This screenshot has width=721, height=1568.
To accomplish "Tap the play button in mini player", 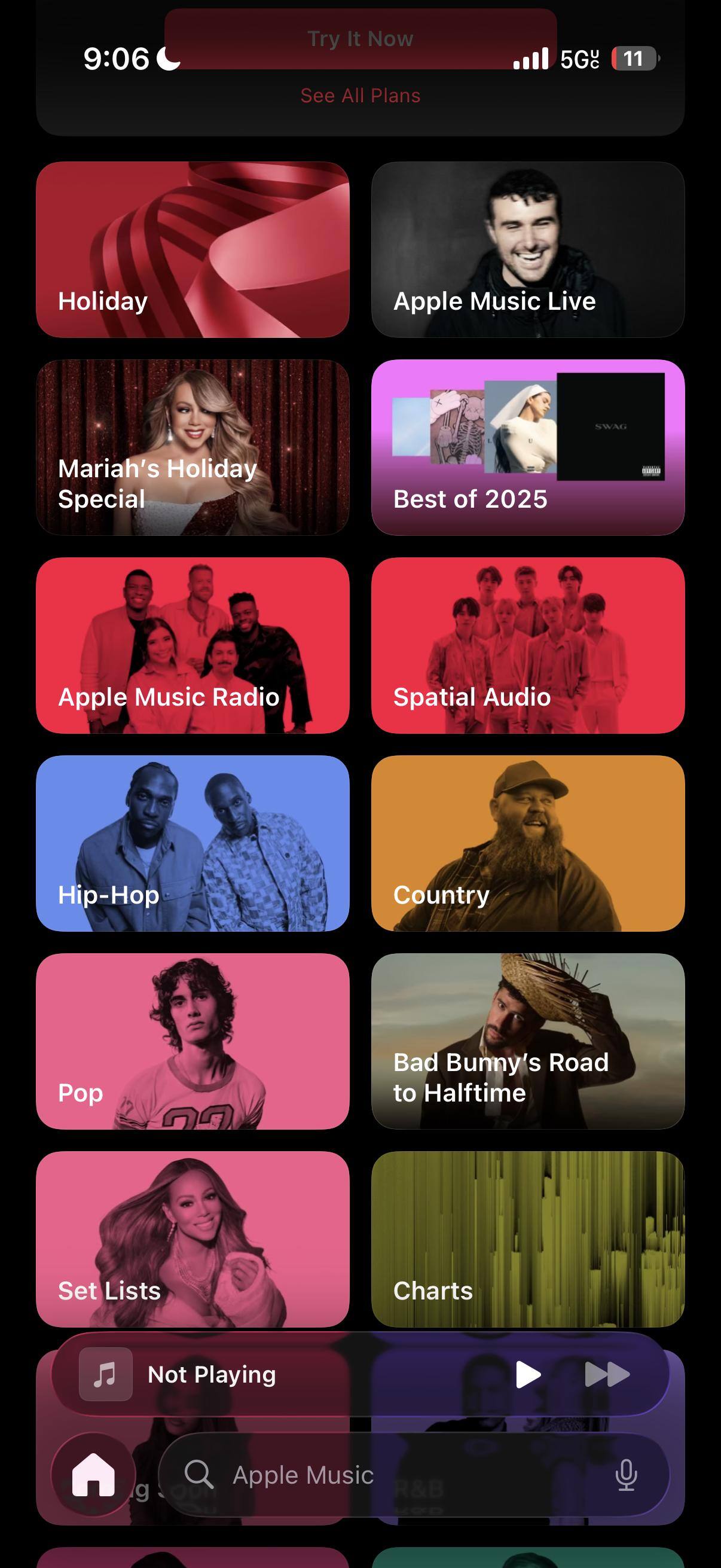I will click(x=527, y=1374).
